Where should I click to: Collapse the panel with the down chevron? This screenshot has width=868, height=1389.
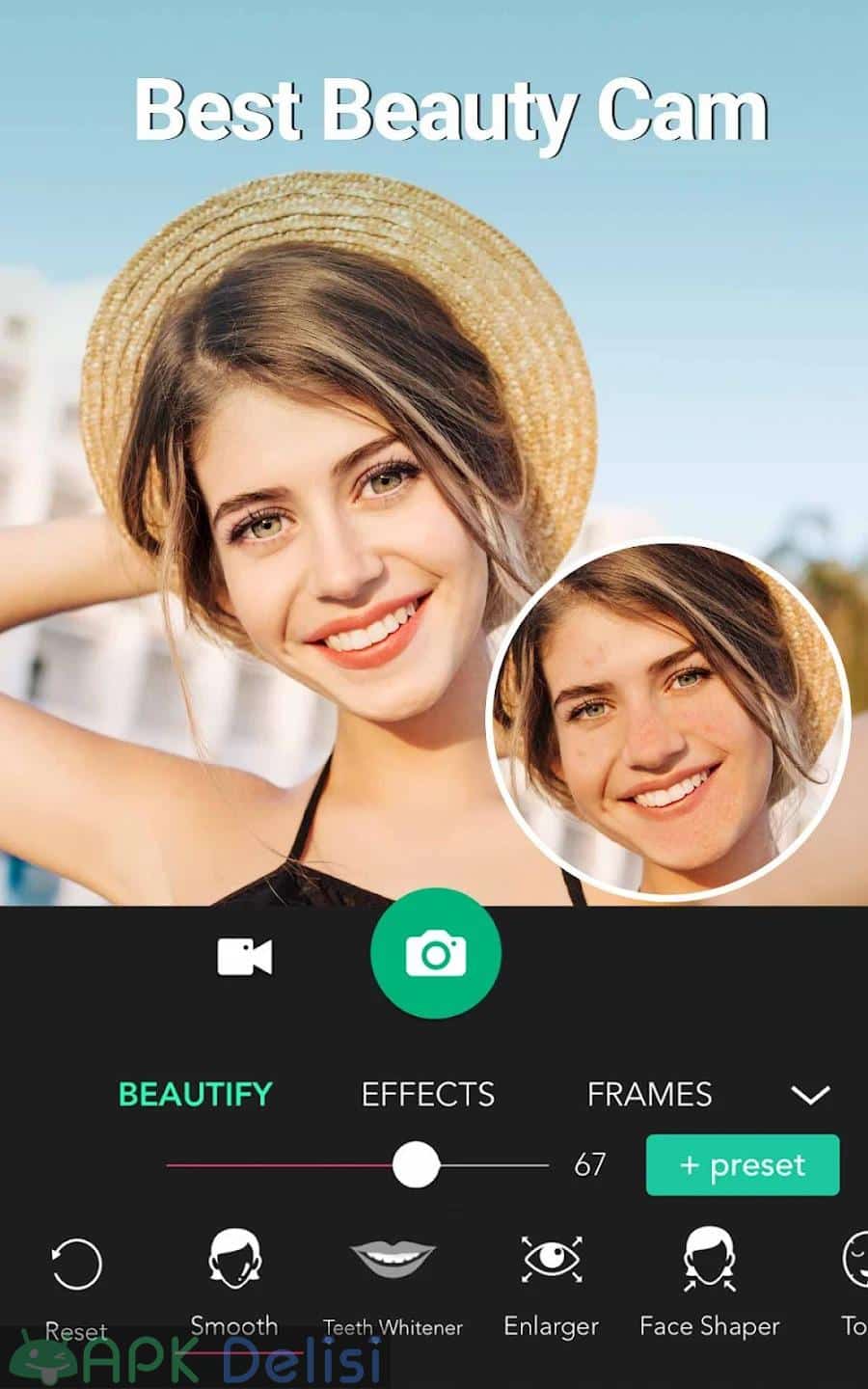tap(810, 1095)
